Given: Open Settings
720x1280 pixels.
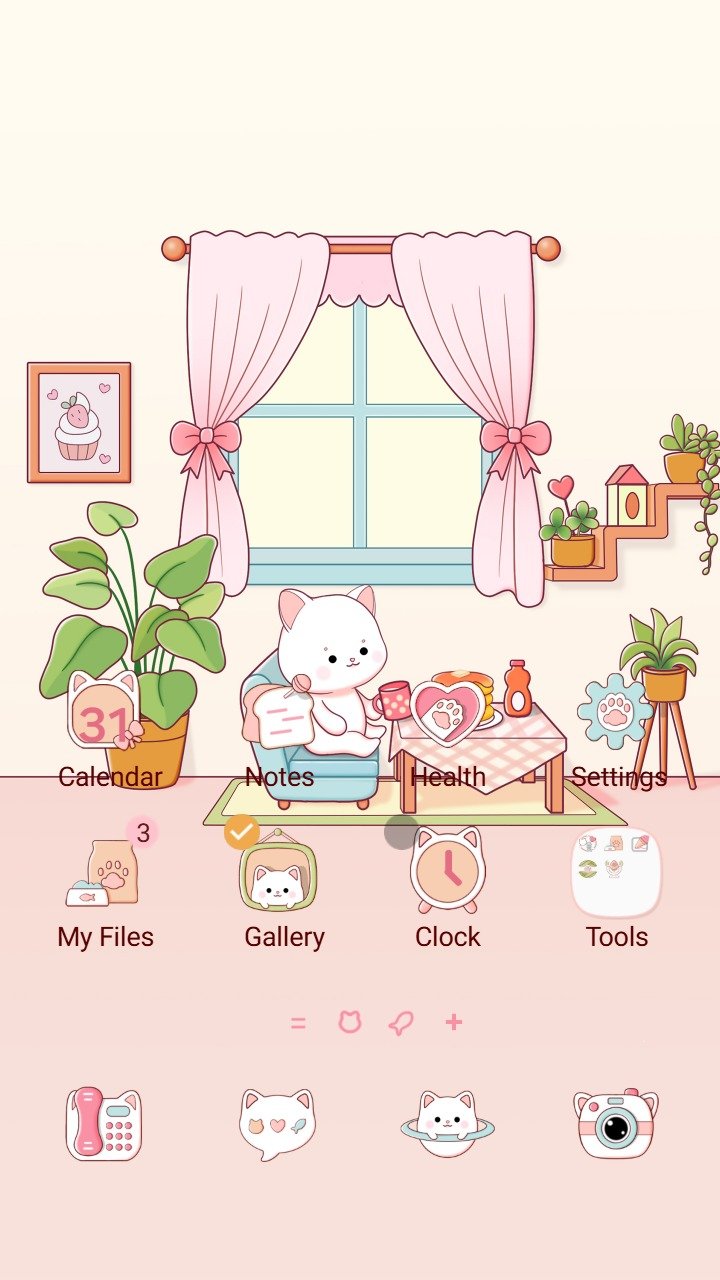Looking at the screenshot, I should click(x=616, y=712).
